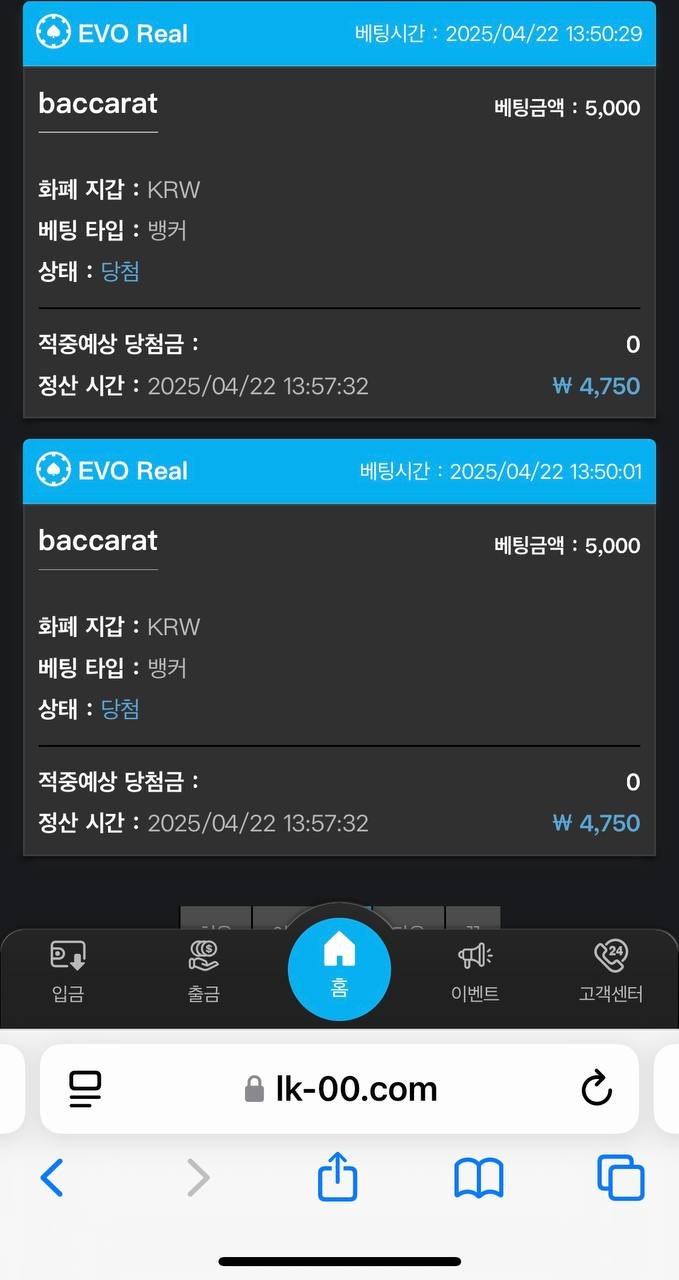Viewport: 679px width, 1280px height.
Task: Open the 고객센터 customer center tab
Action: coord(610,972)
